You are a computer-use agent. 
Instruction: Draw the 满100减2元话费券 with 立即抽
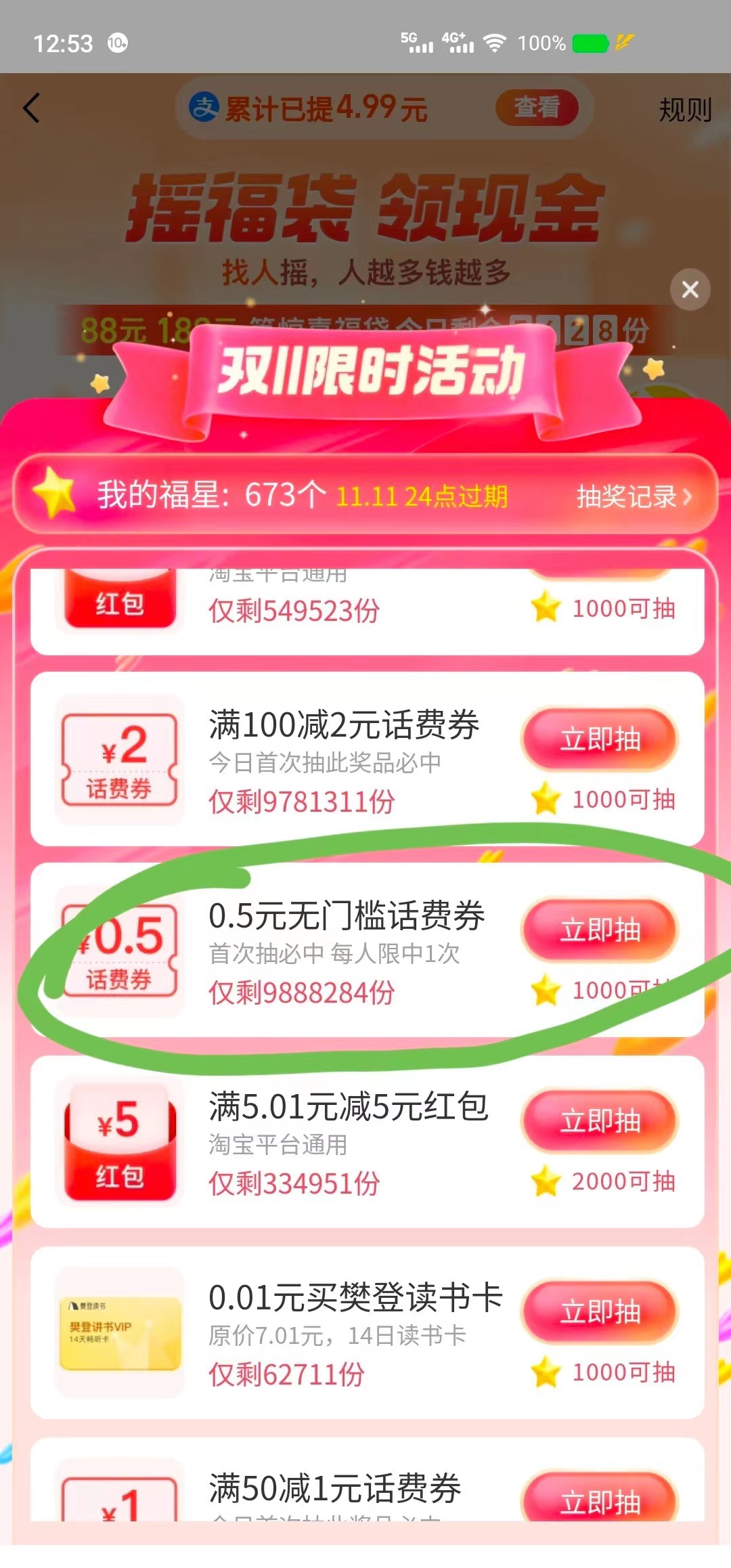[600, 739]
